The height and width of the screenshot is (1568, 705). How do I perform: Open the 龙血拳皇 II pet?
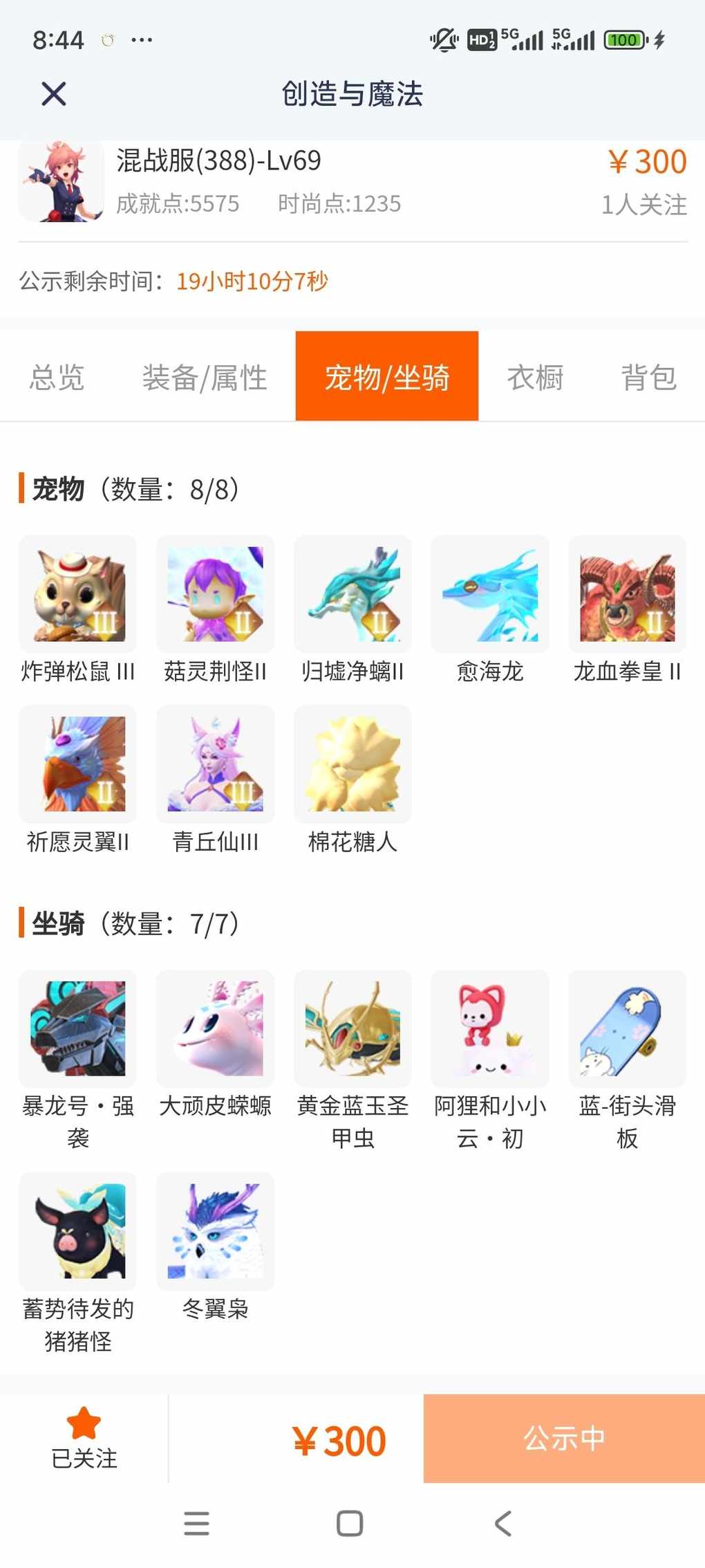tap(627, 595)
